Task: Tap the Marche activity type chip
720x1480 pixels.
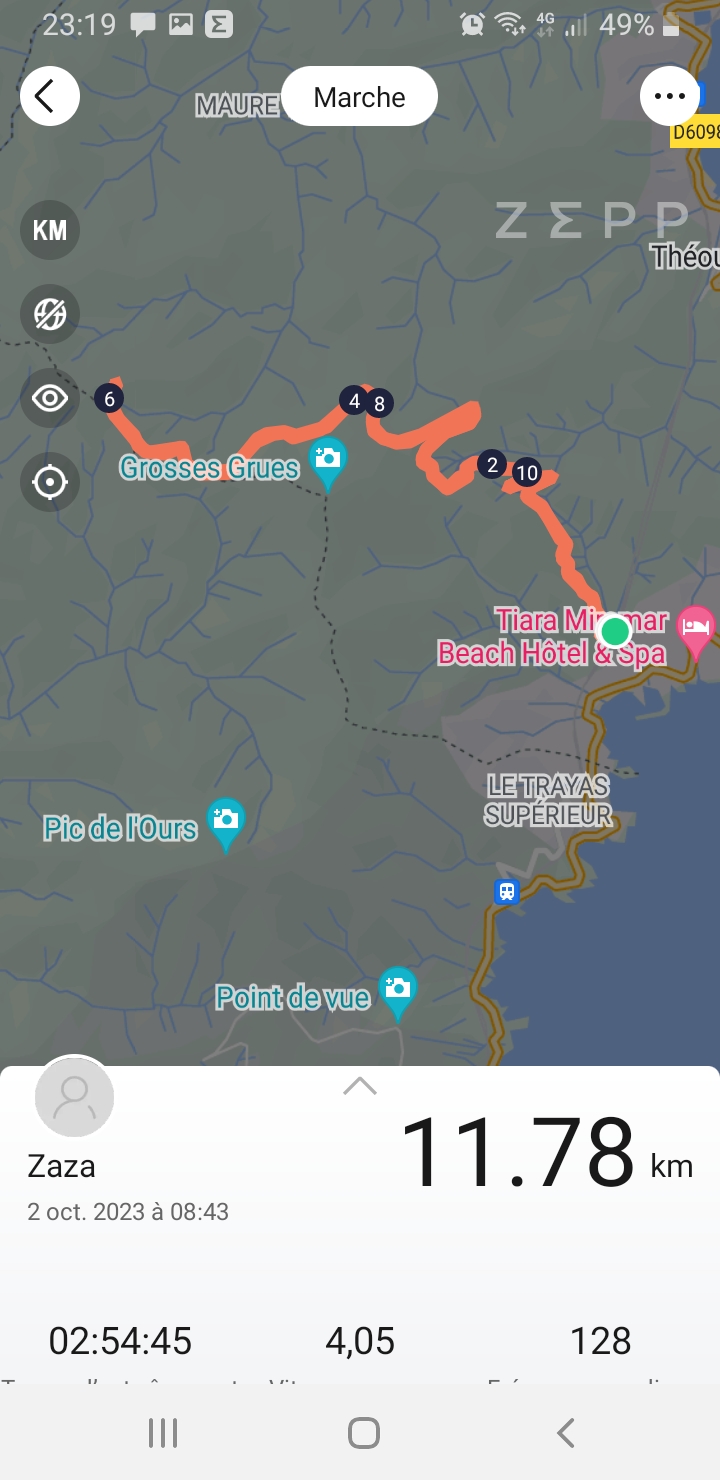Action: pyautogui.click(x=359, y=97)
